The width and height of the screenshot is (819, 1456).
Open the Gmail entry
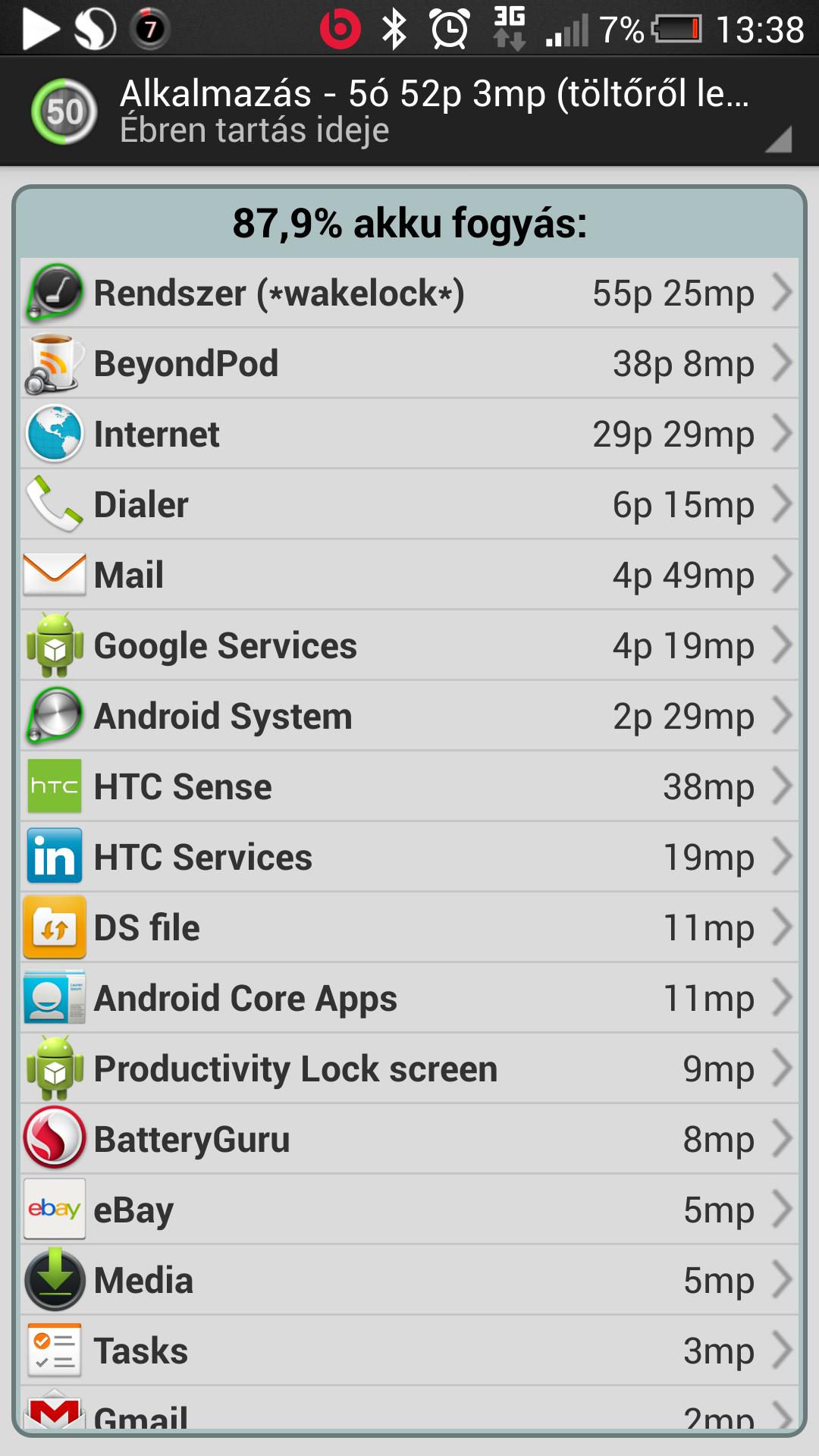pos(409,1409)
